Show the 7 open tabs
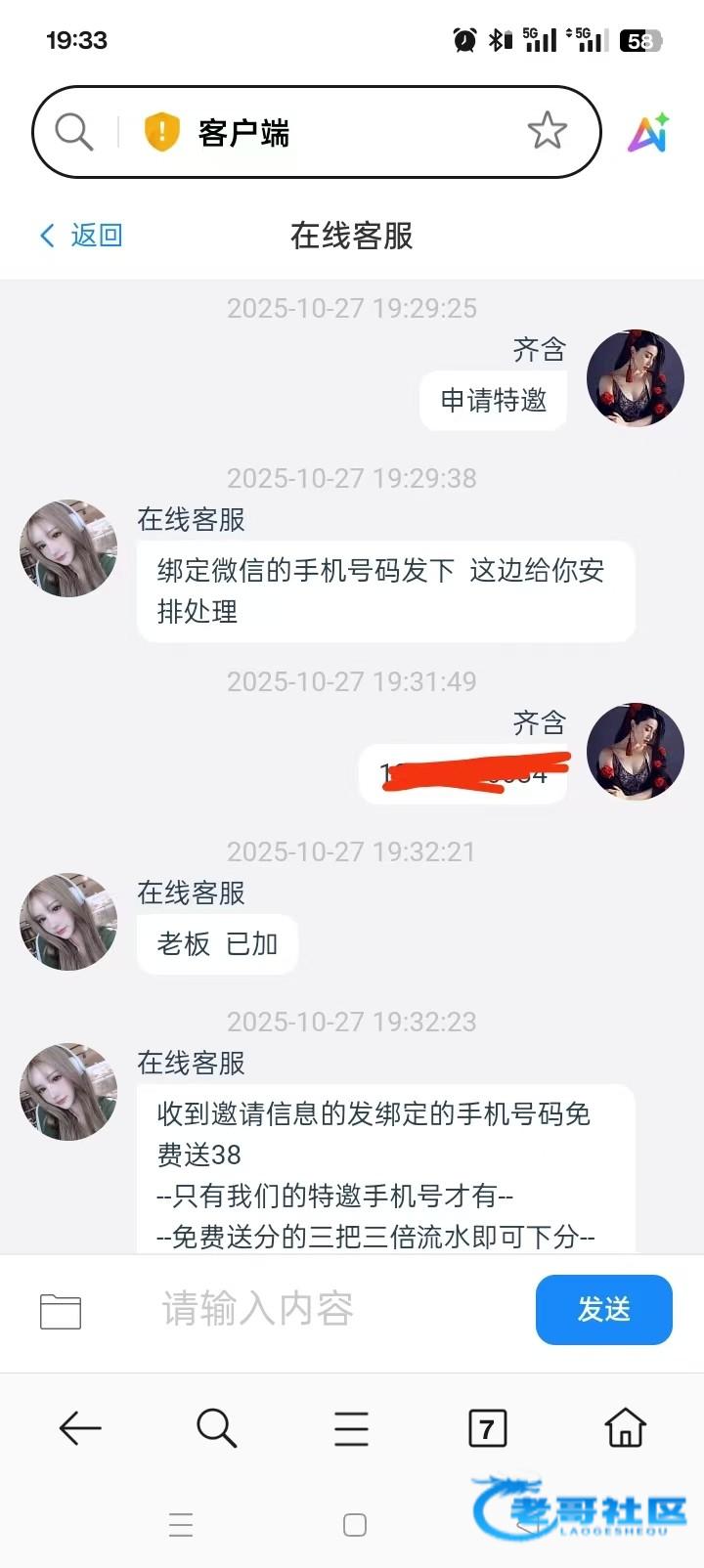This screenshot has width=704, height=1568. [487, 1428]
